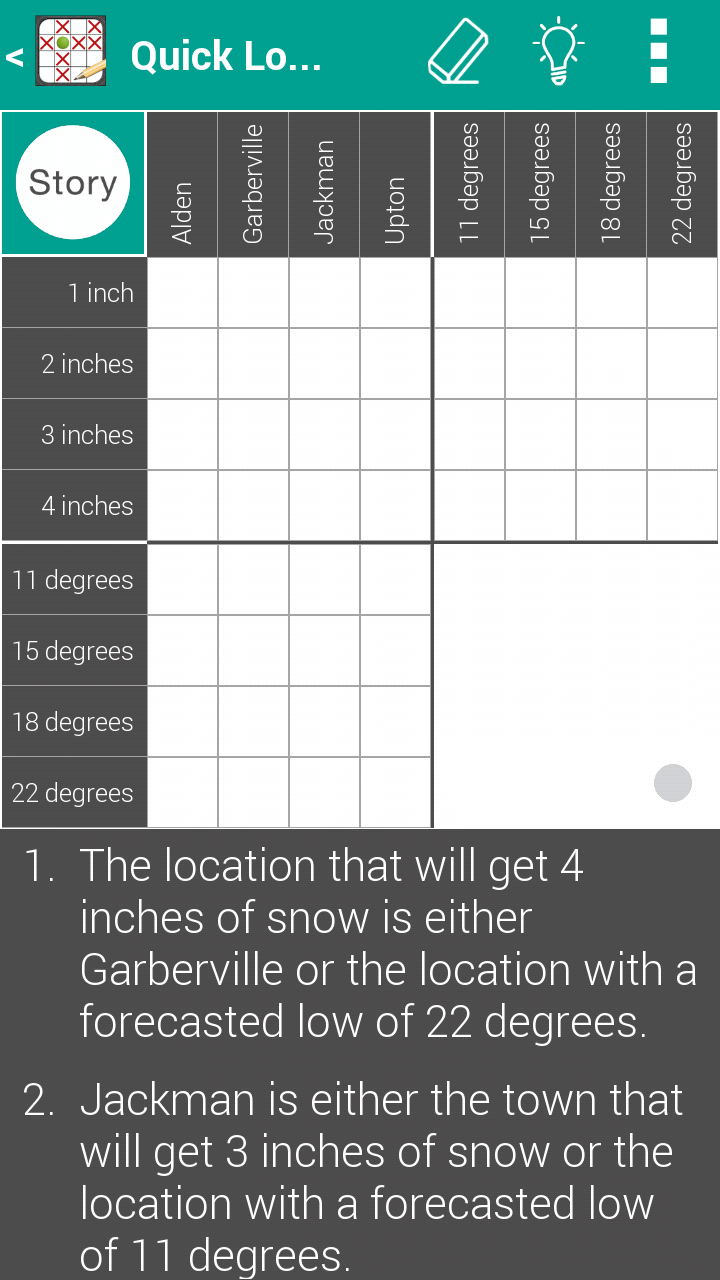Mark the cell at Alden and 22 degrees
Viewport: 720px width, 1280px height.
[182, 792]
